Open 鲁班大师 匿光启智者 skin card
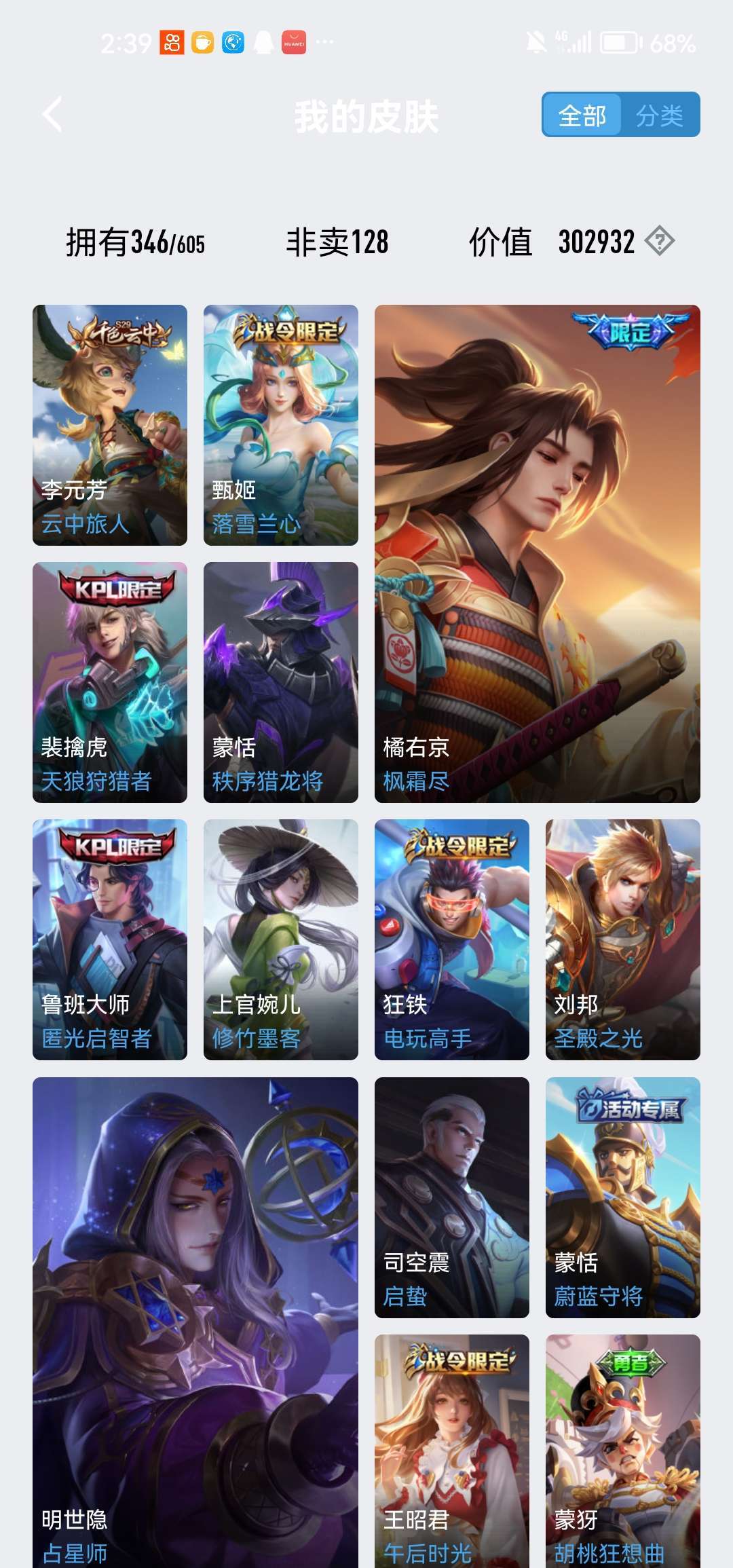Viewport: 733px width, 1568px height. point(110,939)
